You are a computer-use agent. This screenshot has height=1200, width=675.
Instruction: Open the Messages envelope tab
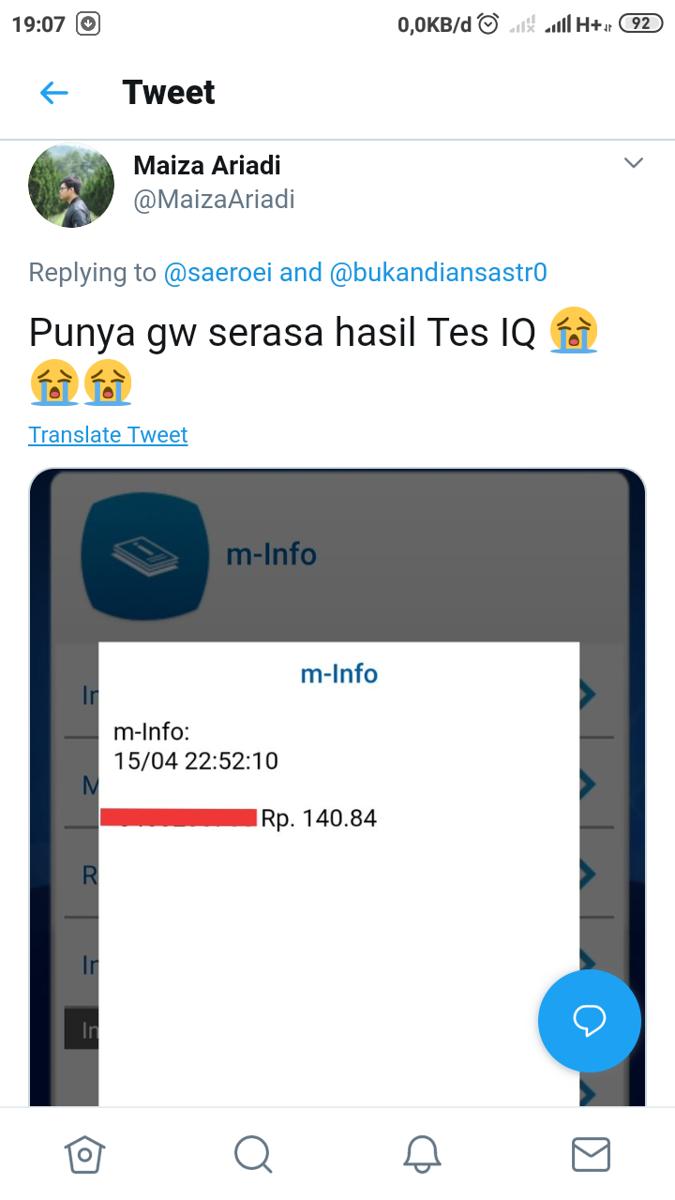point(590,1155)
